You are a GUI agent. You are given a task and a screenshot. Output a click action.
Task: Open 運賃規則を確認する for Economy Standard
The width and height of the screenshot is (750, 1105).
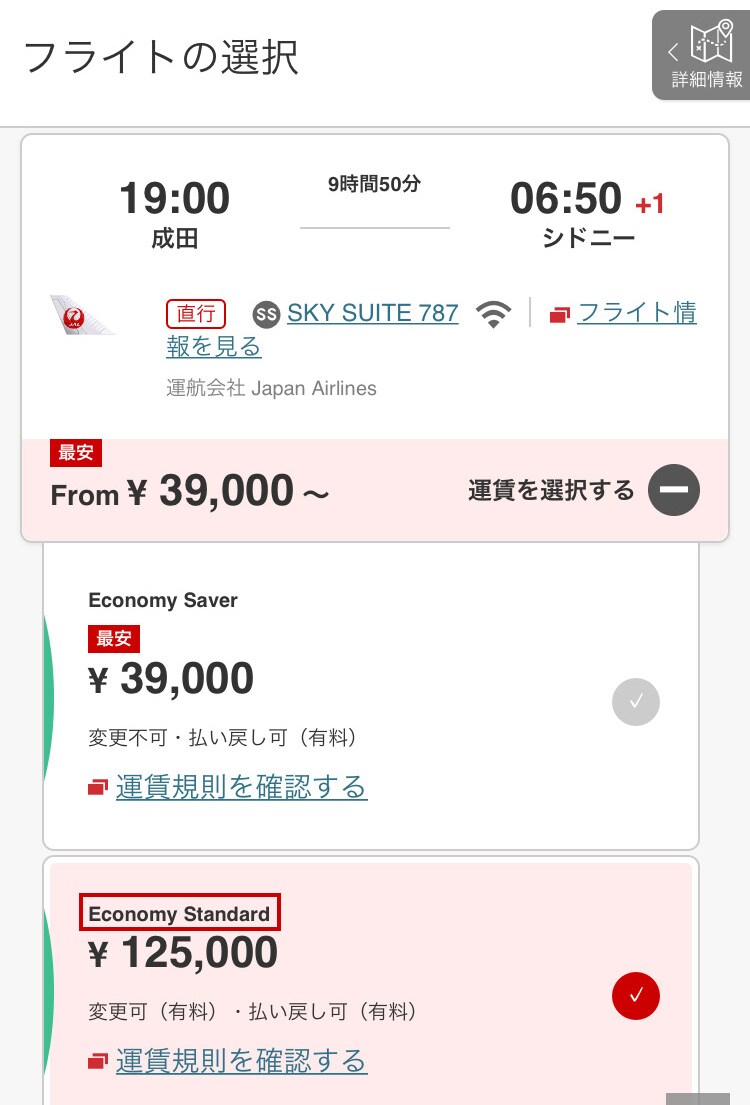click(x=241, y=1060)
